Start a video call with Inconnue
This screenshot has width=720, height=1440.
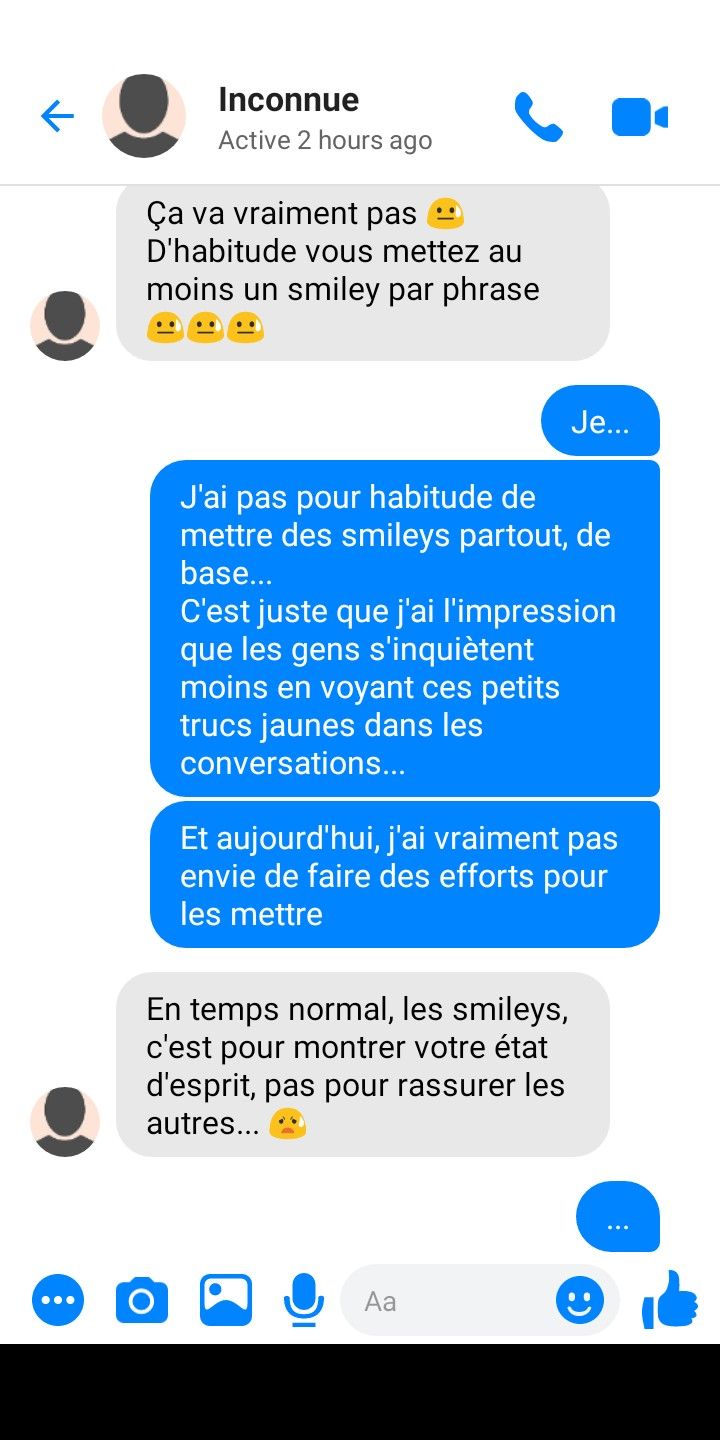click(x=640, y=118)
